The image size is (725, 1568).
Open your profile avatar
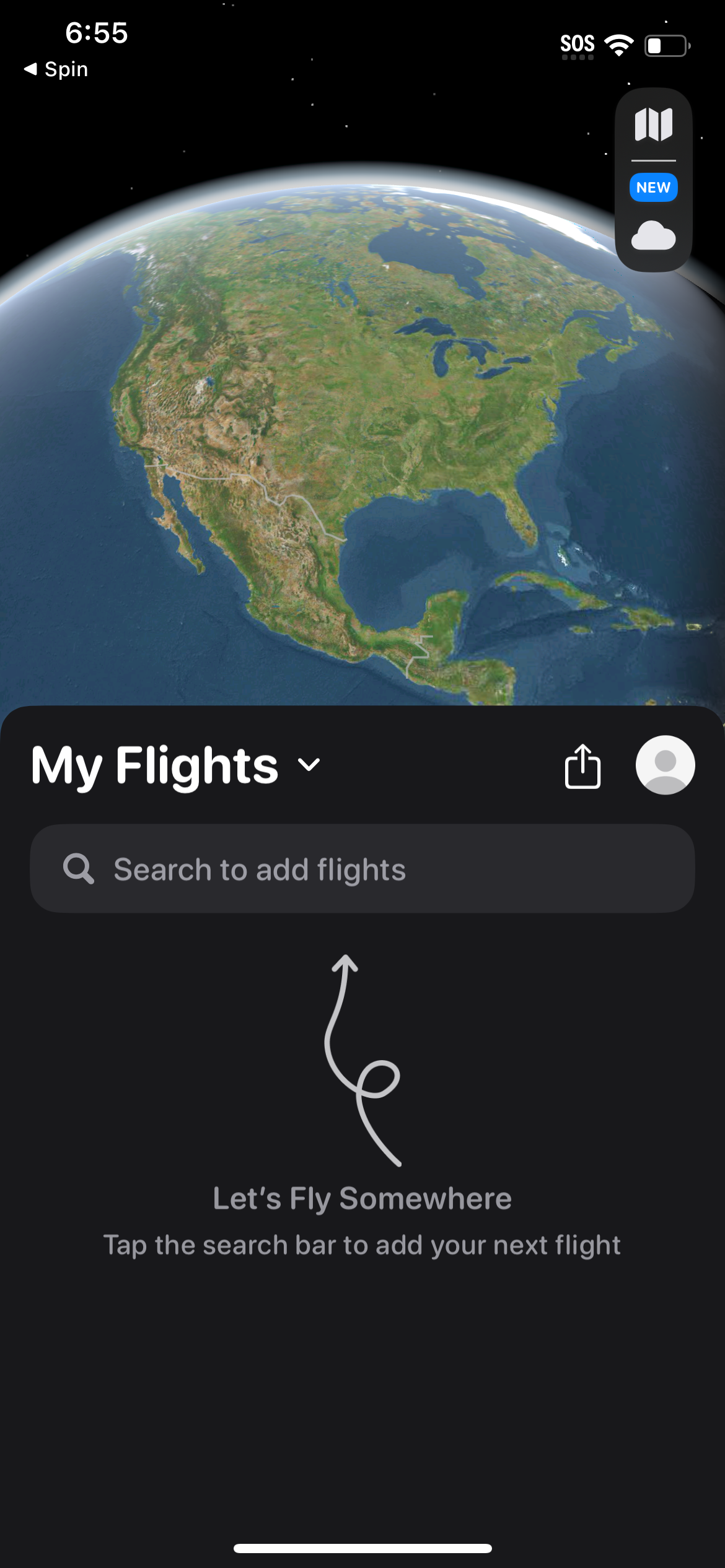click(x=664, y=766)
